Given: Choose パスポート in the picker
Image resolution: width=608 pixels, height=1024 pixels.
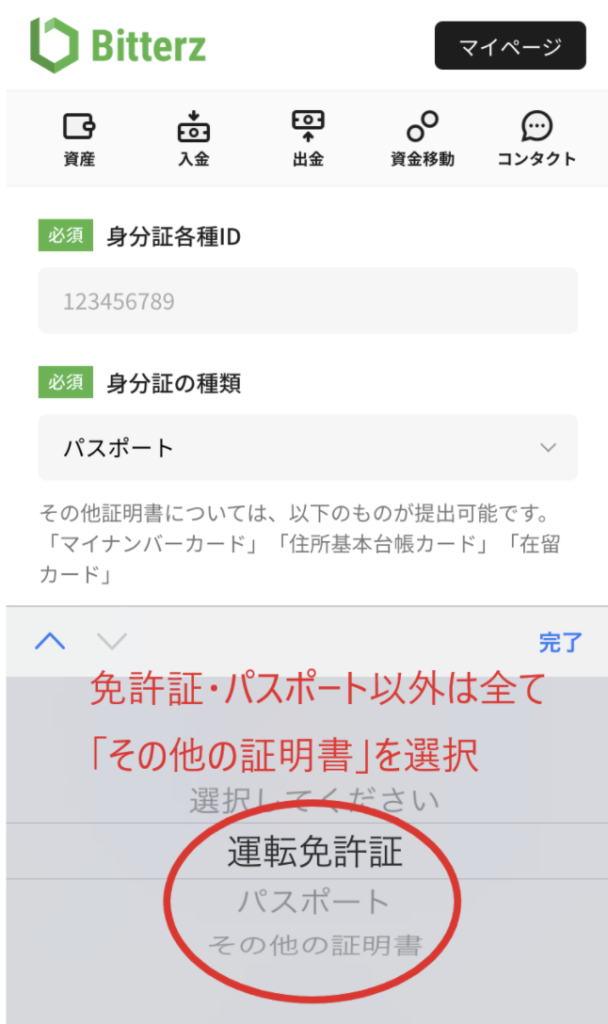Looking at the screenshot, I should (315, 902).
